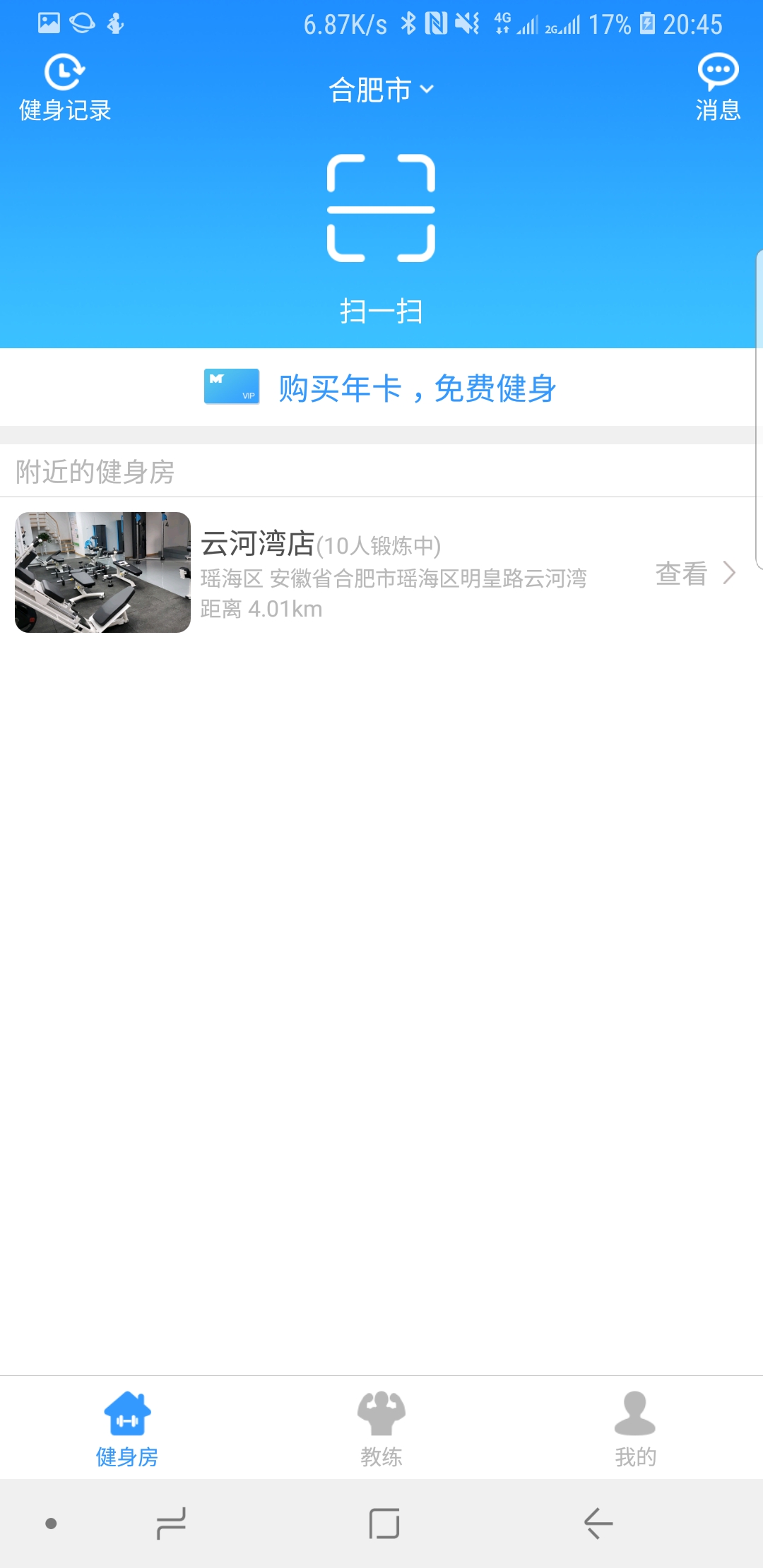Screen dimensions: 763x1568
Task: Tap 扫一扫 scan button
Action: click(381, 239)
